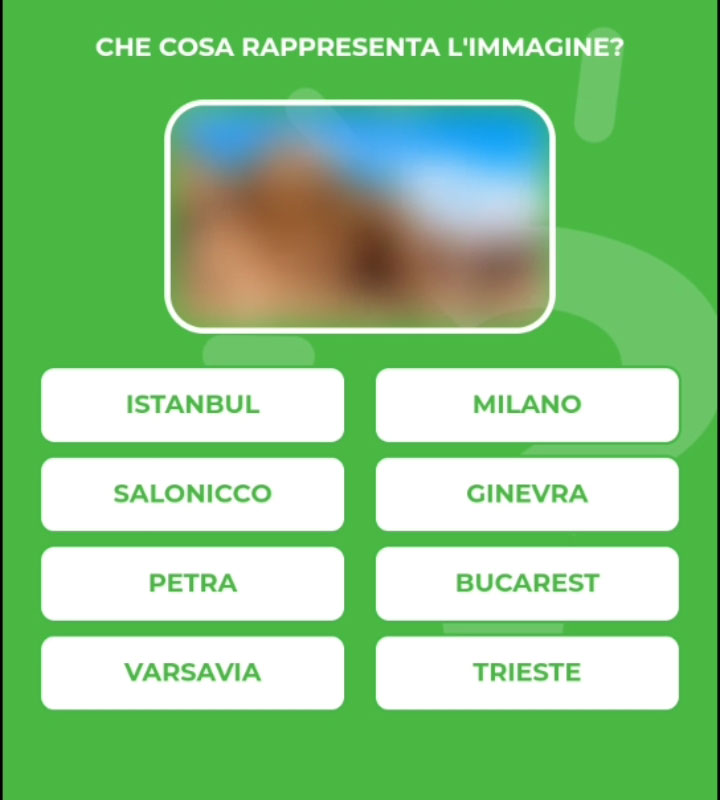Select the ISTANBUL answer

[192, 405]
